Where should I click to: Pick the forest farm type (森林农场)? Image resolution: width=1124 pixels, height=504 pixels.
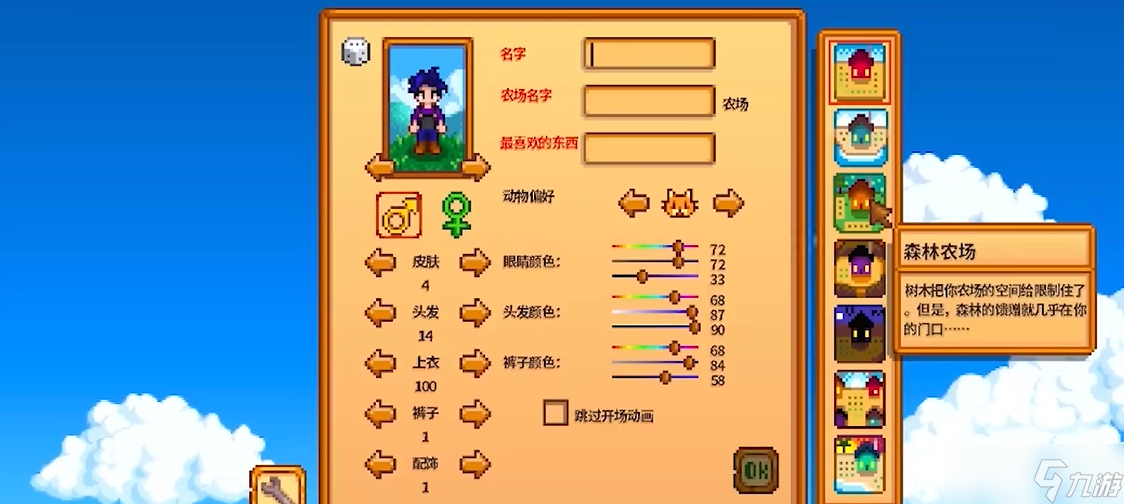pyautogui.click(x=860, y=203)
